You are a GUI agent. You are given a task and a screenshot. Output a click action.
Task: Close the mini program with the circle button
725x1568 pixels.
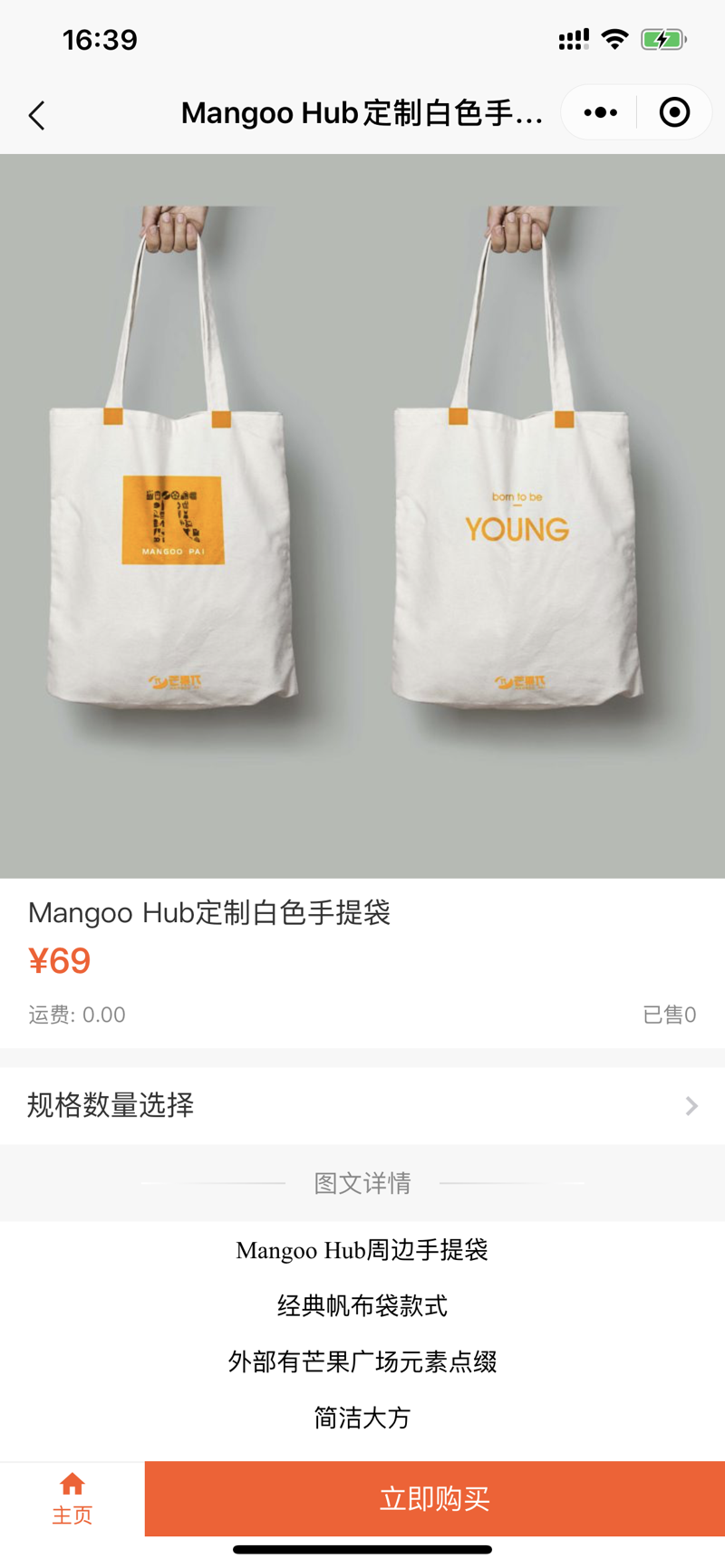(674, 113)
